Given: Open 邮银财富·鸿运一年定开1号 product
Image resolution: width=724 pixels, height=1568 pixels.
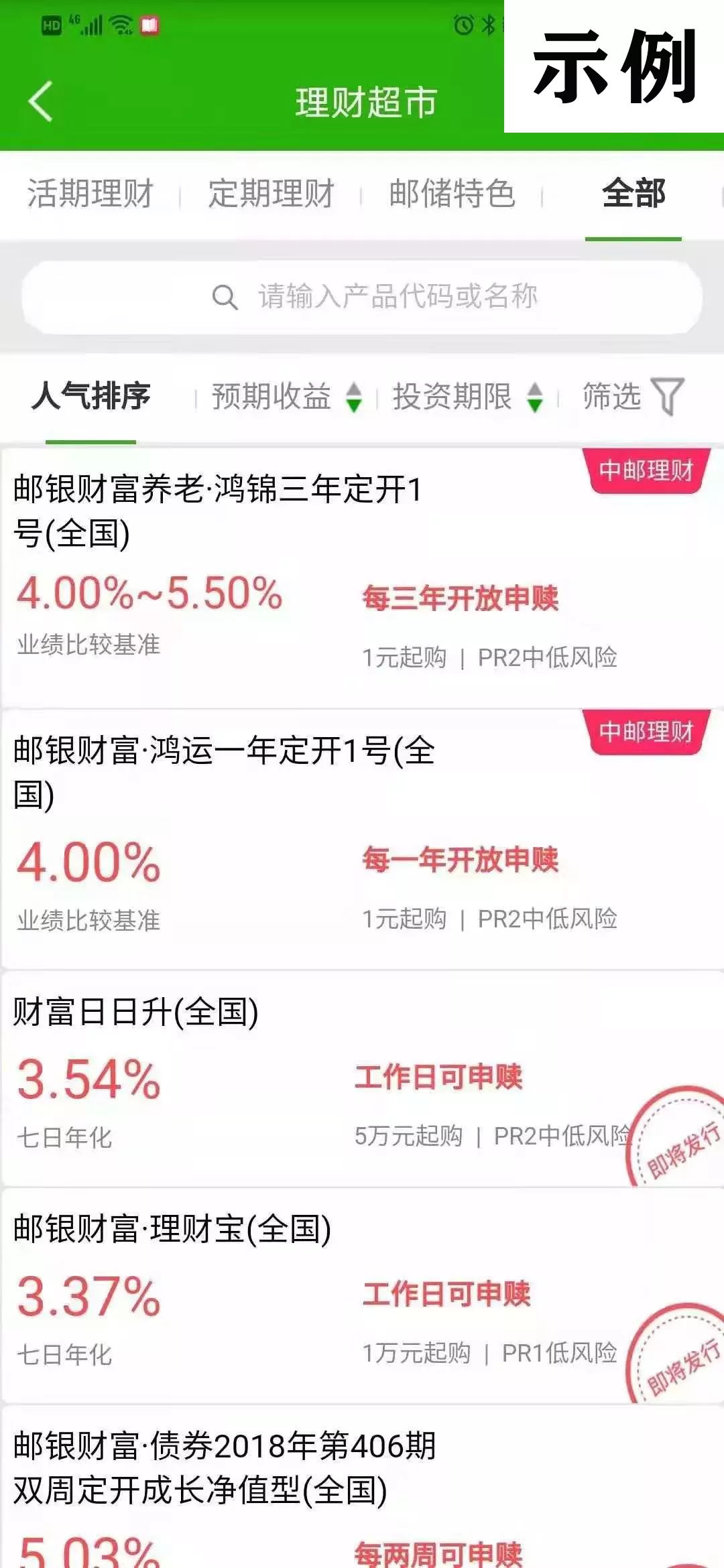Looking at the screenshot, I should [362, 839].
